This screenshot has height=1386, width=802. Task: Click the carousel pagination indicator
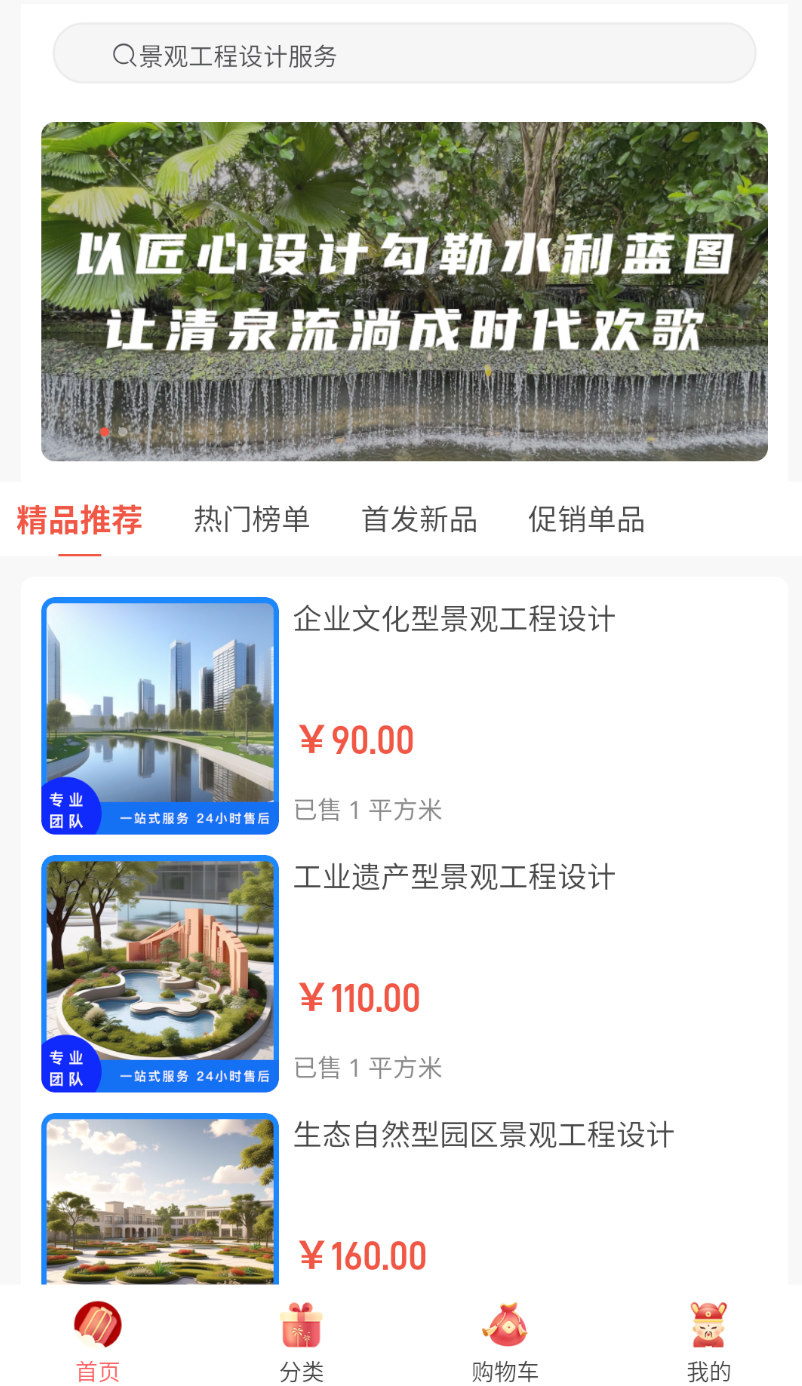click(111, 433)
